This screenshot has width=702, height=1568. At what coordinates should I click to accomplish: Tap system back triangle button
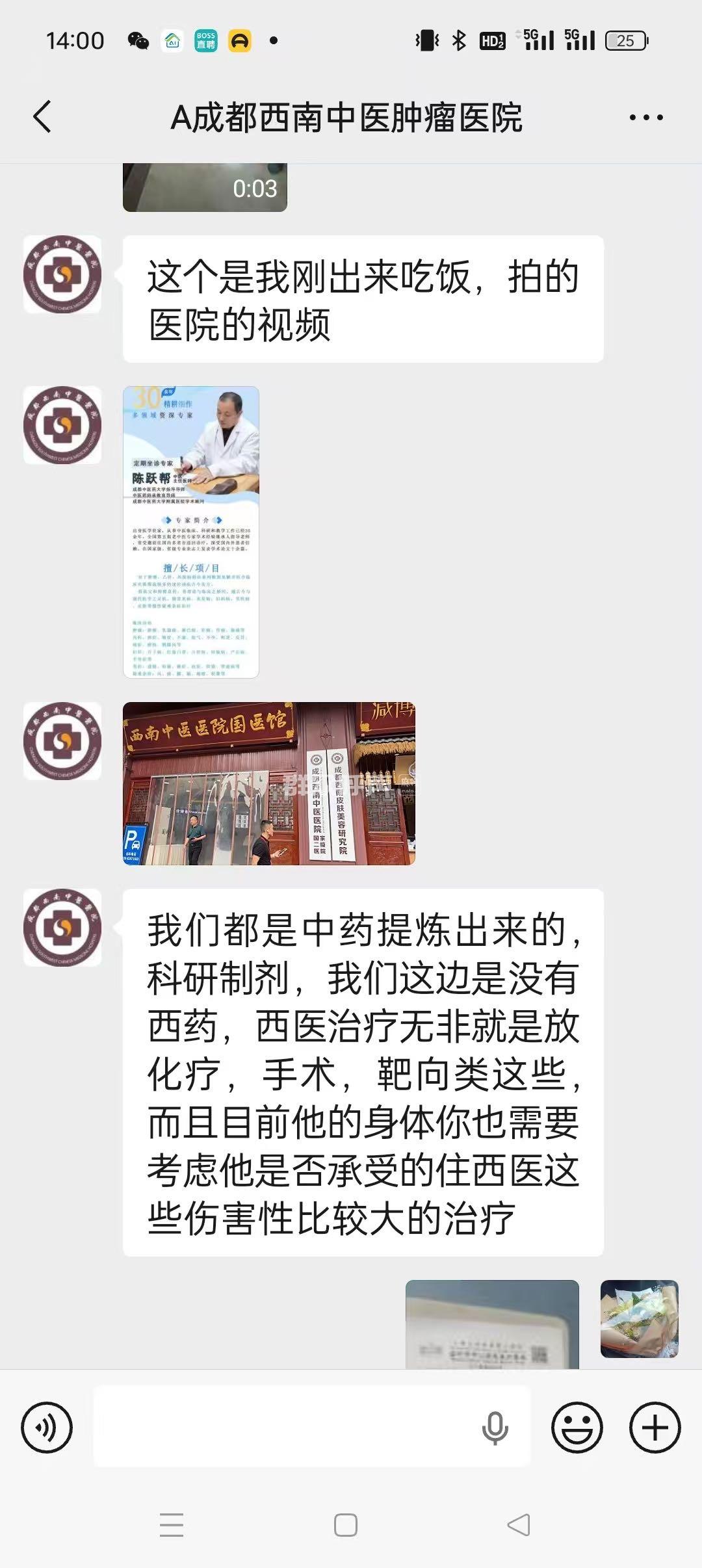(518, 1524)
